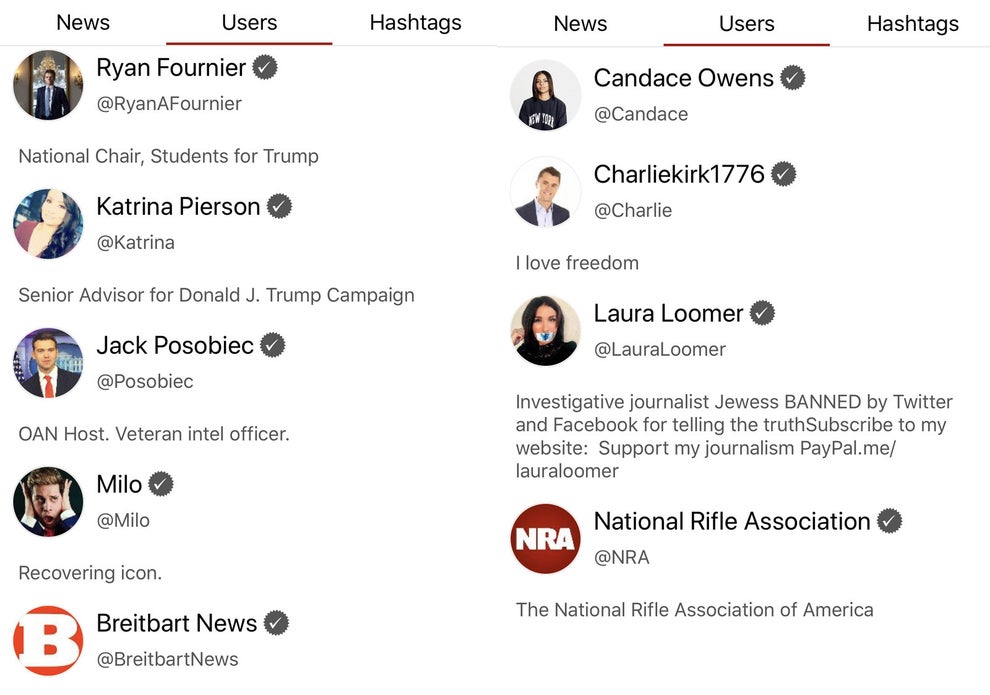The width and height of the screenshot is (990, 695).
Task: Open Candace Owens's profile
Action: pyautogui.click(x=683, y=79)
